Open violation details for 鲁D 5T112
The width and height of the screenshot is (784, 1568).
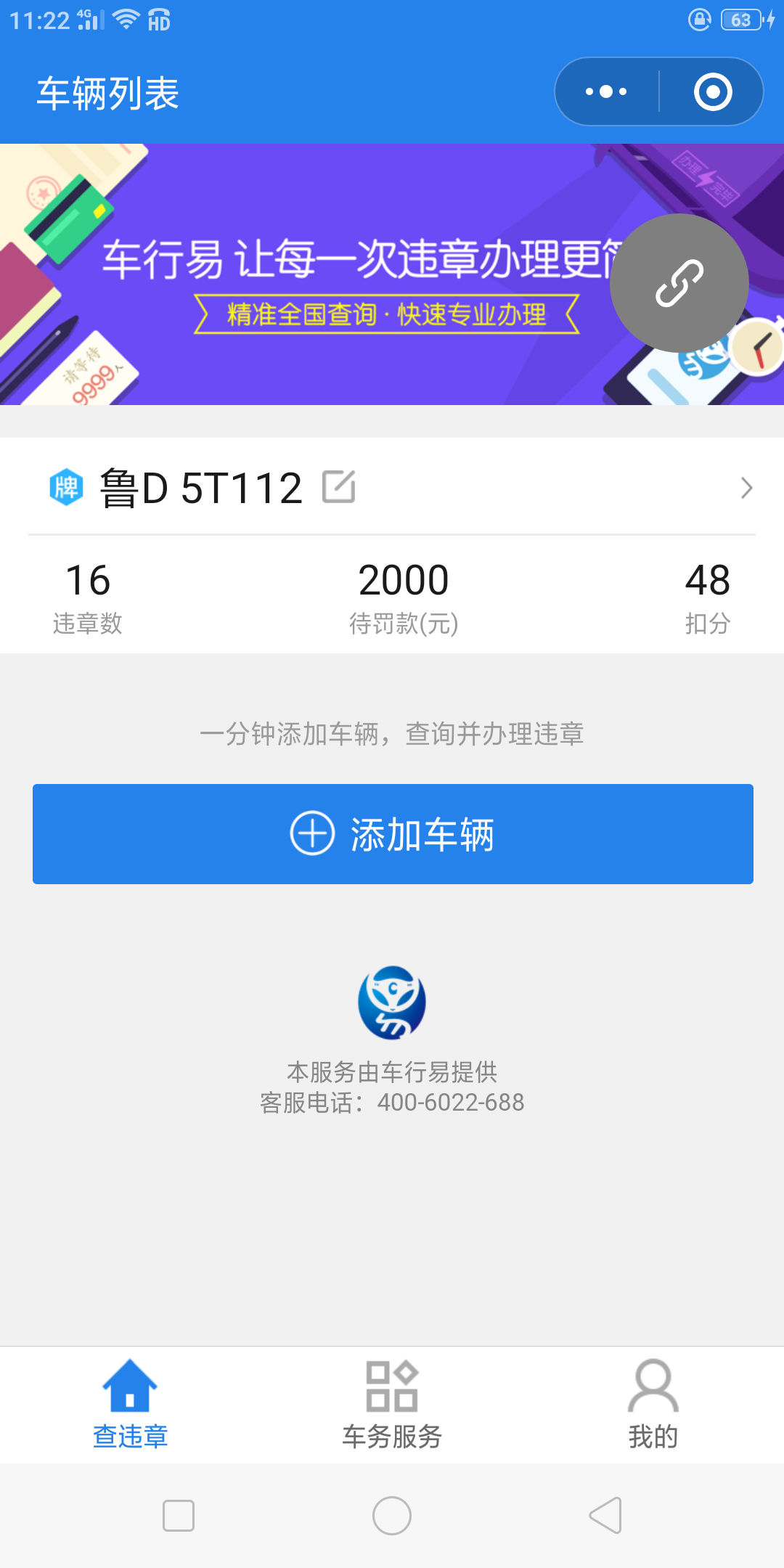[x=746, y=488]
